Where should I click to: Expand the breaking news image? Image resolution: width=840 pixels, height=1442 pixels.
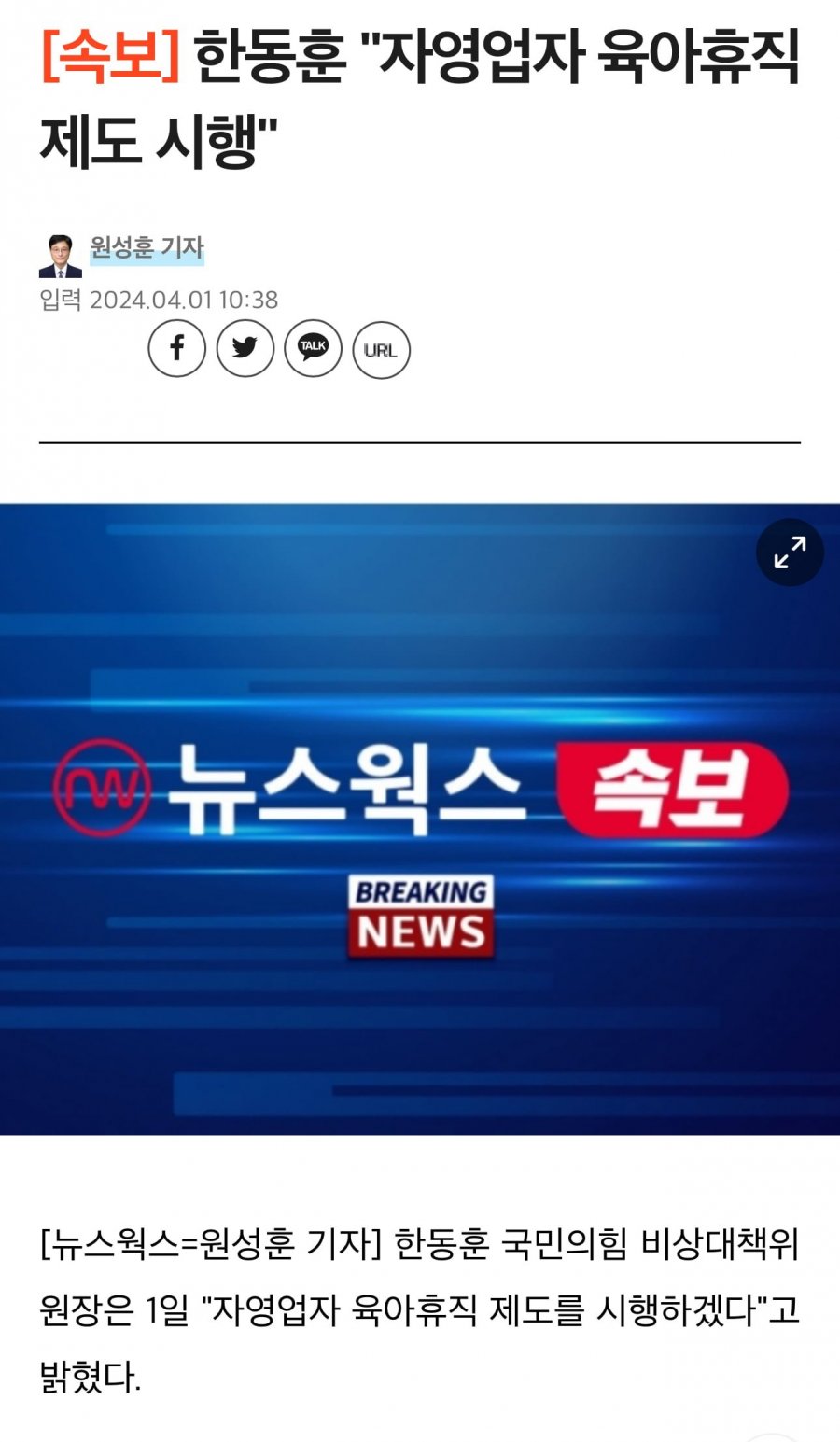pyautogui.click(x=790, y=553)
